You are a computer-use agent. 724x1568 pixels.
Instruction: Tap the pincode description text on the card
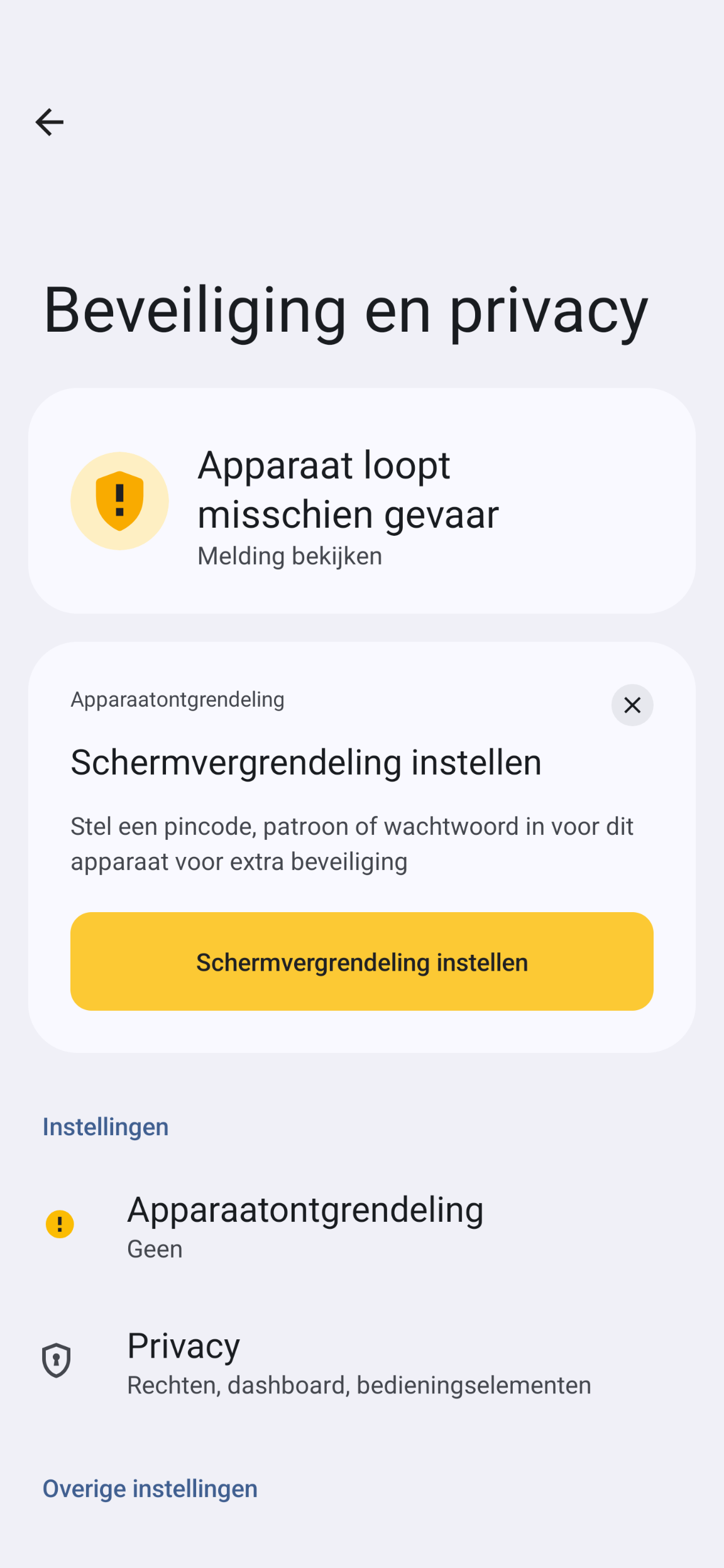point(352,843)
